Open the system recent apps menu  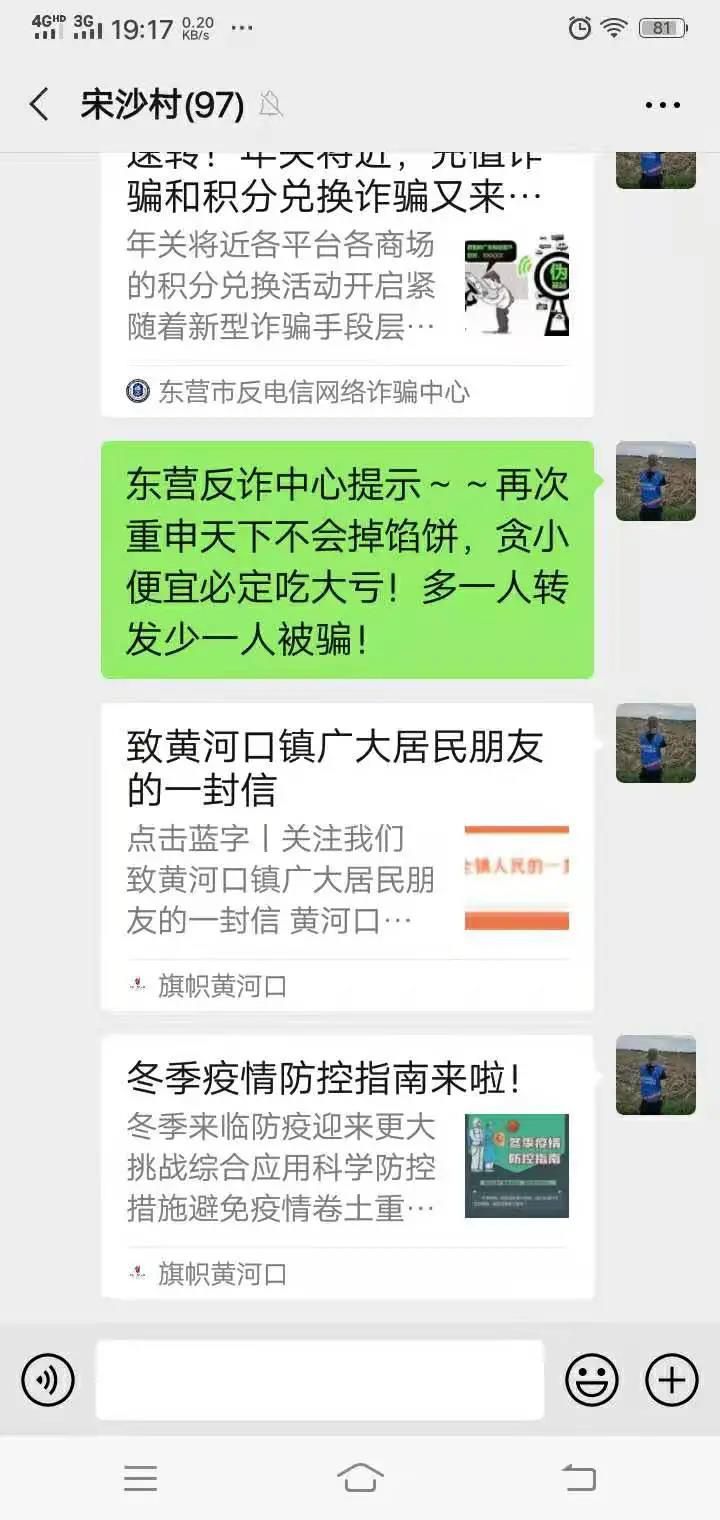140,1477
